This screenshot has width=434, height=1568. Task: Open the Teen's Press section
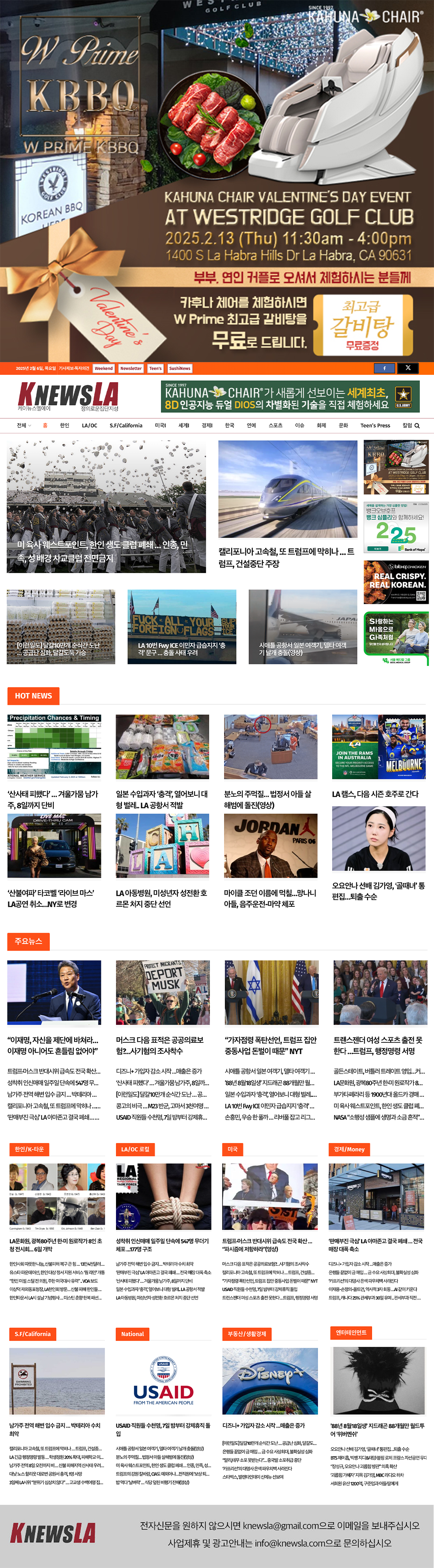[x=375, y=425]
